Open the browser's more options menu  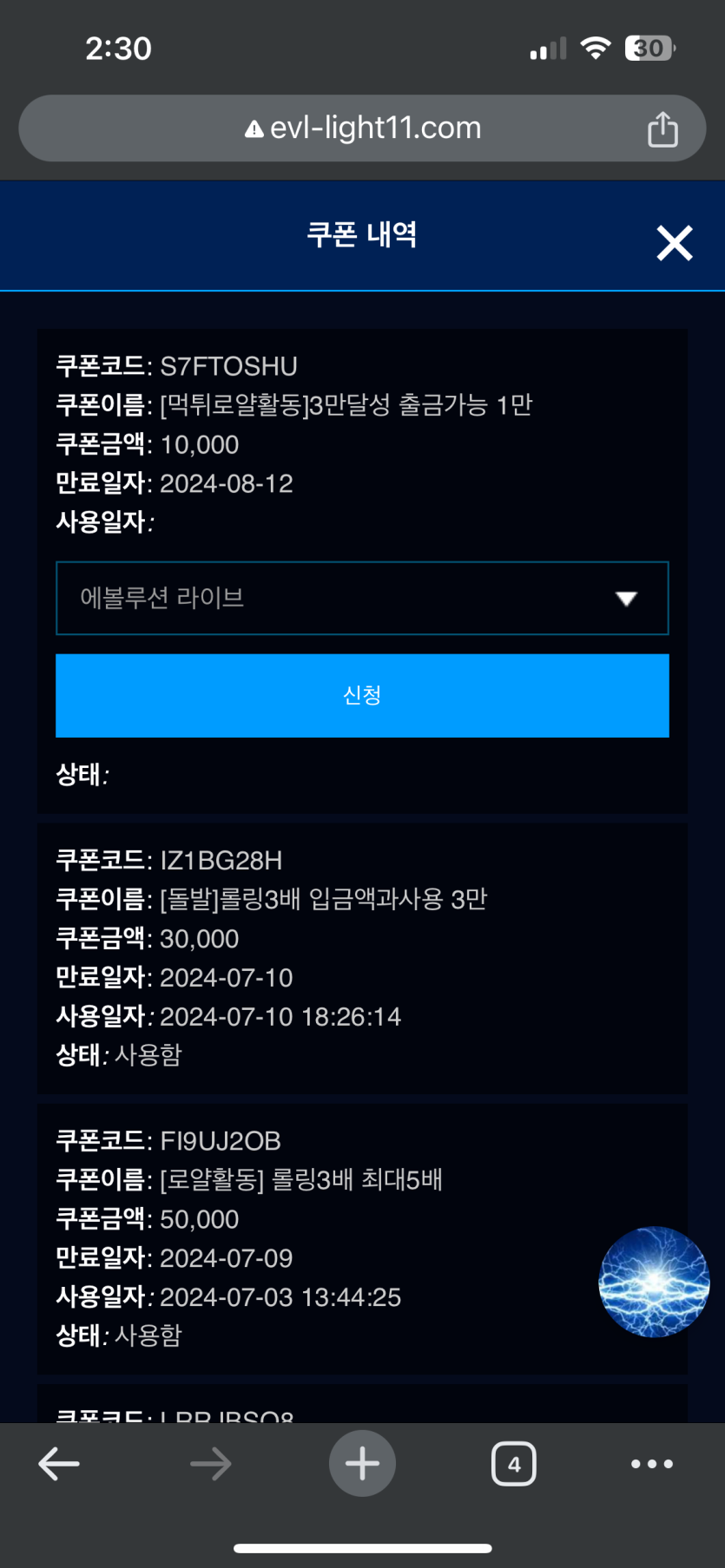coord(652,1464)
